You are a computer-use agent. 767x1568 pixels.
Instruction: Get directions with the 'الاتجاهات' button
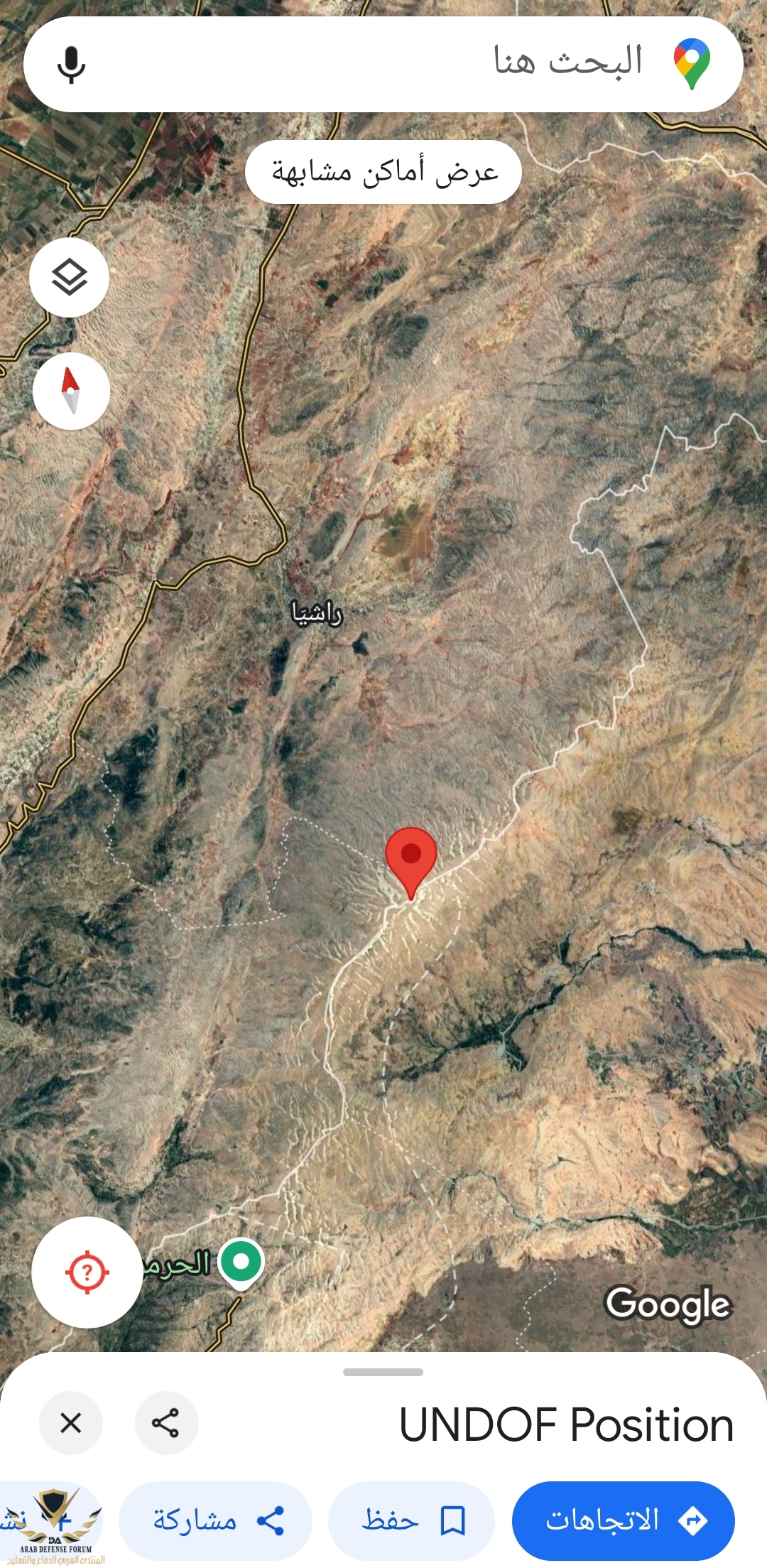point(623,1520)
